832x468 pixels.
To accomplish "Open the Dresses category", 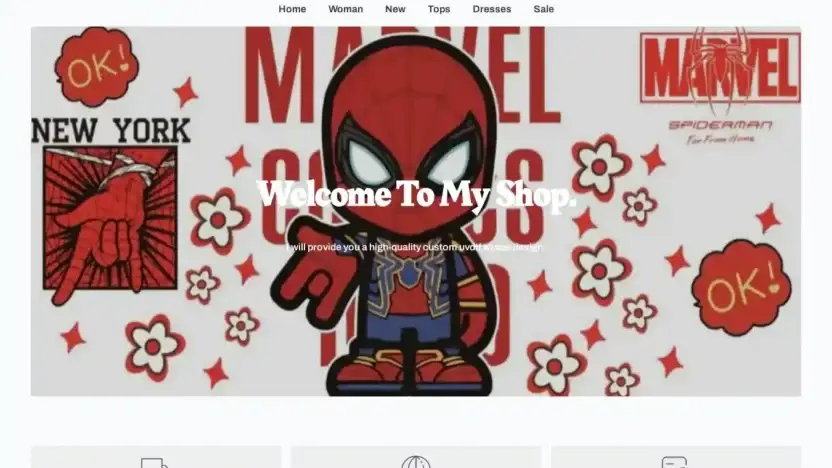I will (491, 9).
